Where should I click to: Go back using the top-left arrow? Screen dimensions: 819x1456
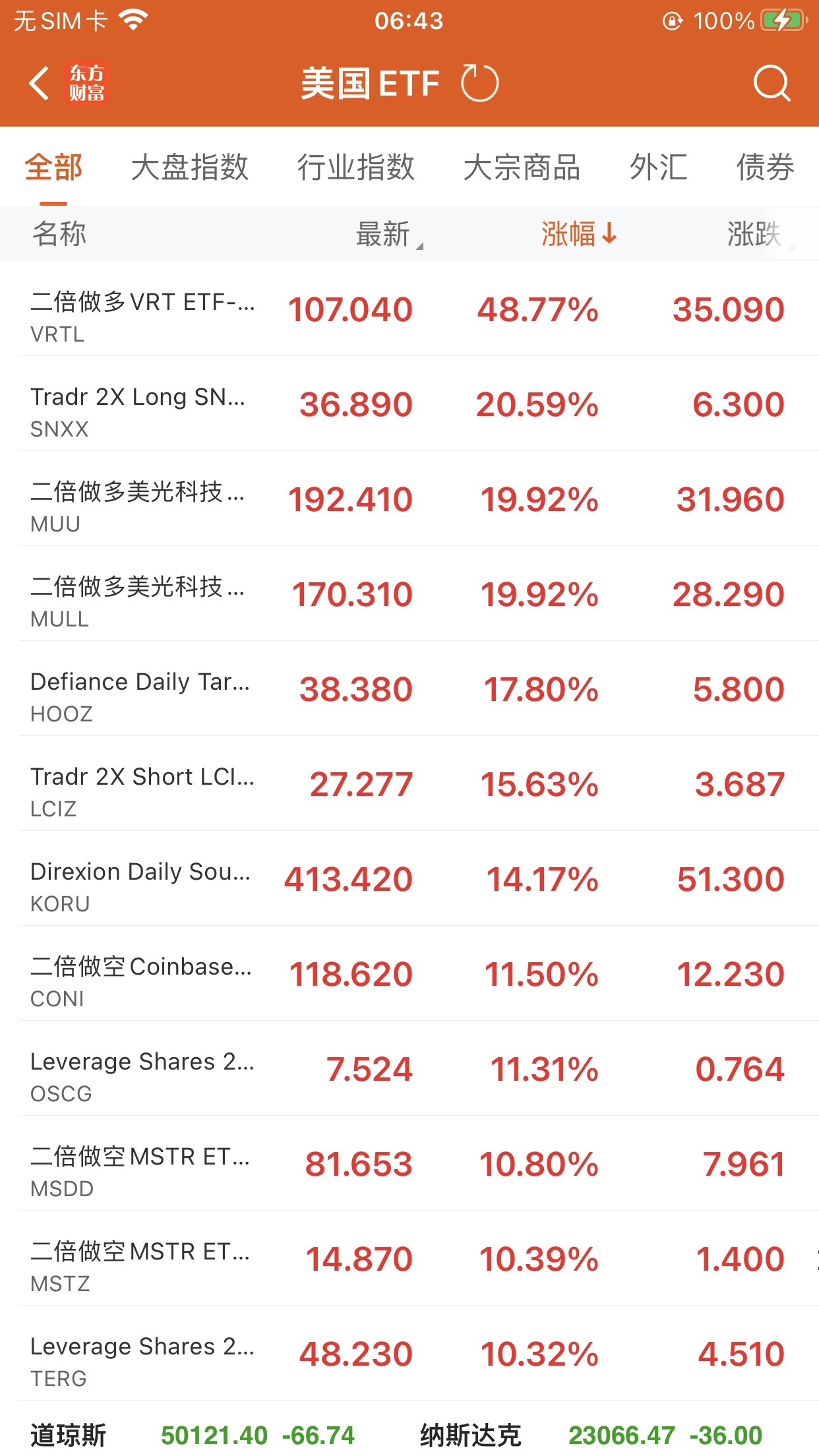point(40,84)
